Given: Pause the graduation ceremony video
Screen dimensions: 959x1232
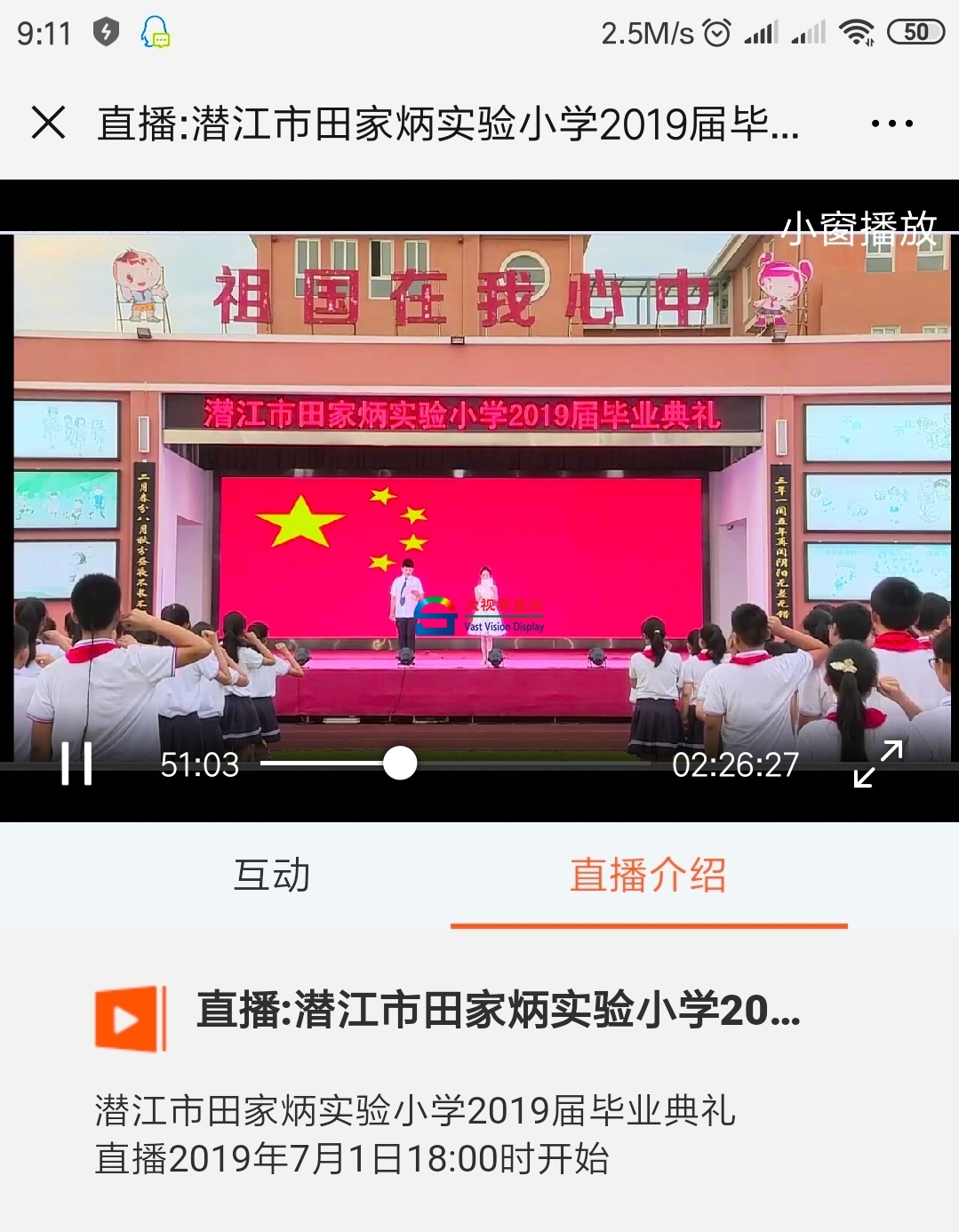Looking at the screenshot, I should coord(76,764).
